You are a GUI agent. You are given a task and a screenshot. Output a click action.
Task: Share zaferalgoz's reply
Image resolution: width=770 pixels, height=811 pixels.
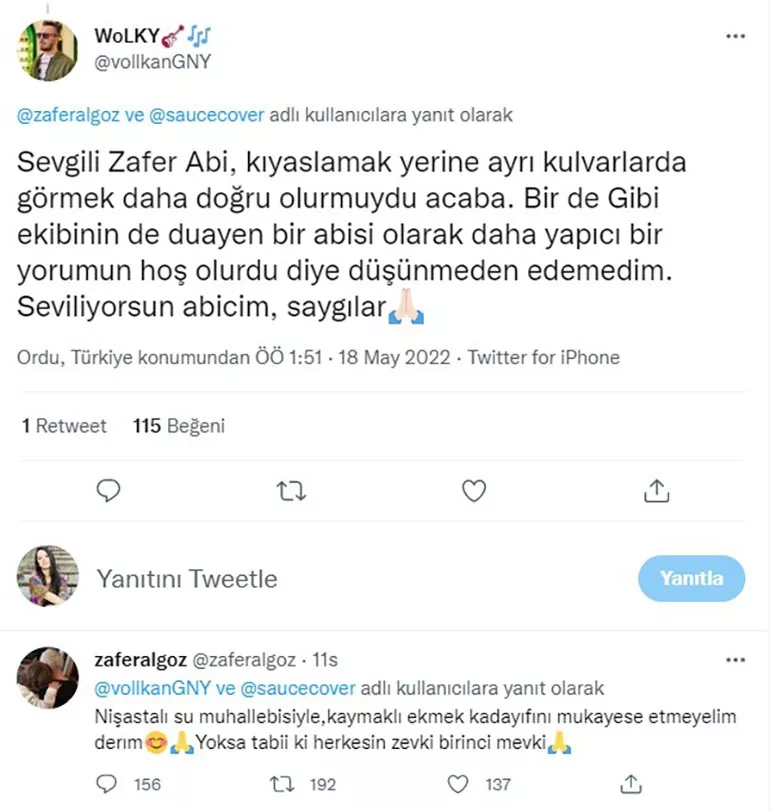tap(631, 783)
